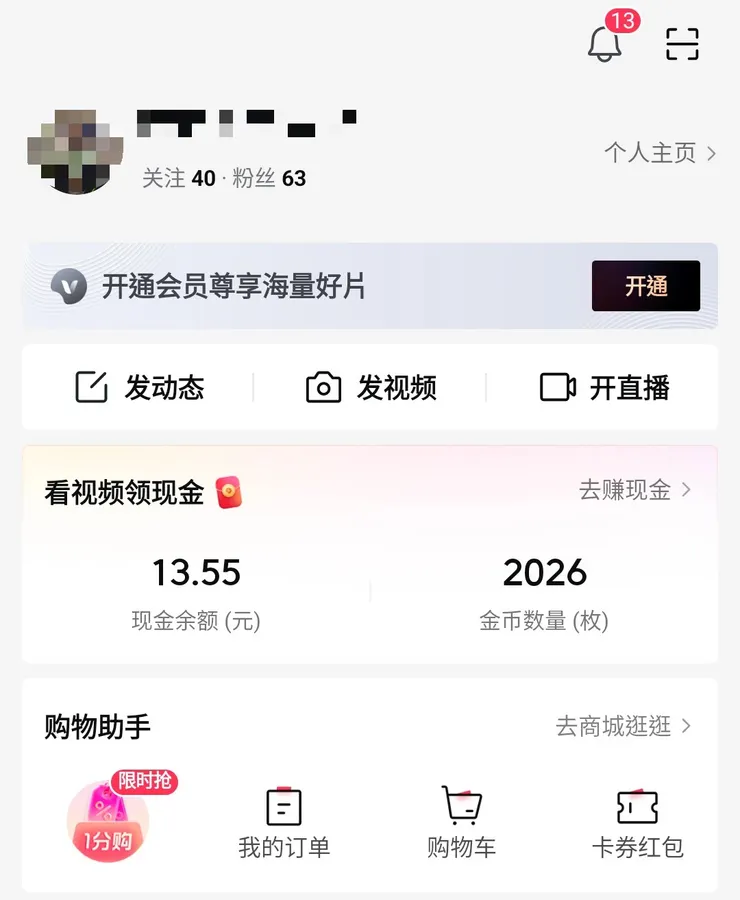
Task: Click the 发动态 pencil icon
Action: click(92, 387)
